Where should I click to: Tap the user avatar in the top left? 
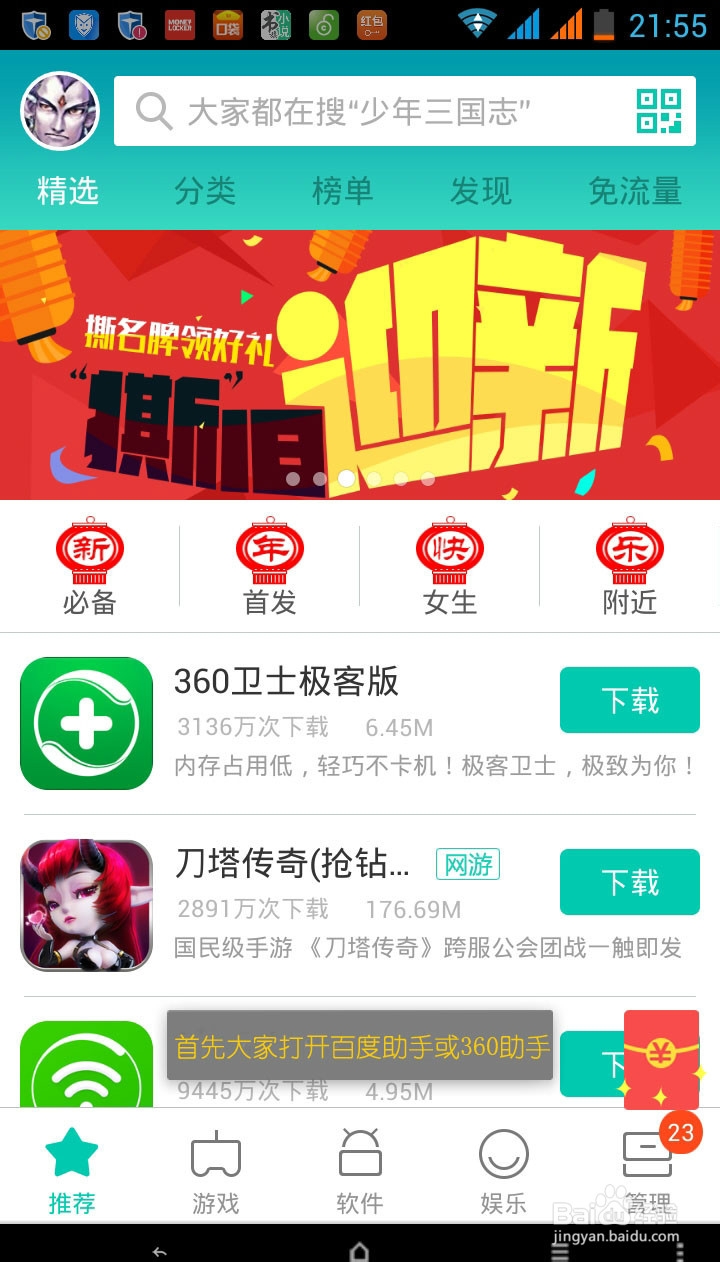point(59,110)
